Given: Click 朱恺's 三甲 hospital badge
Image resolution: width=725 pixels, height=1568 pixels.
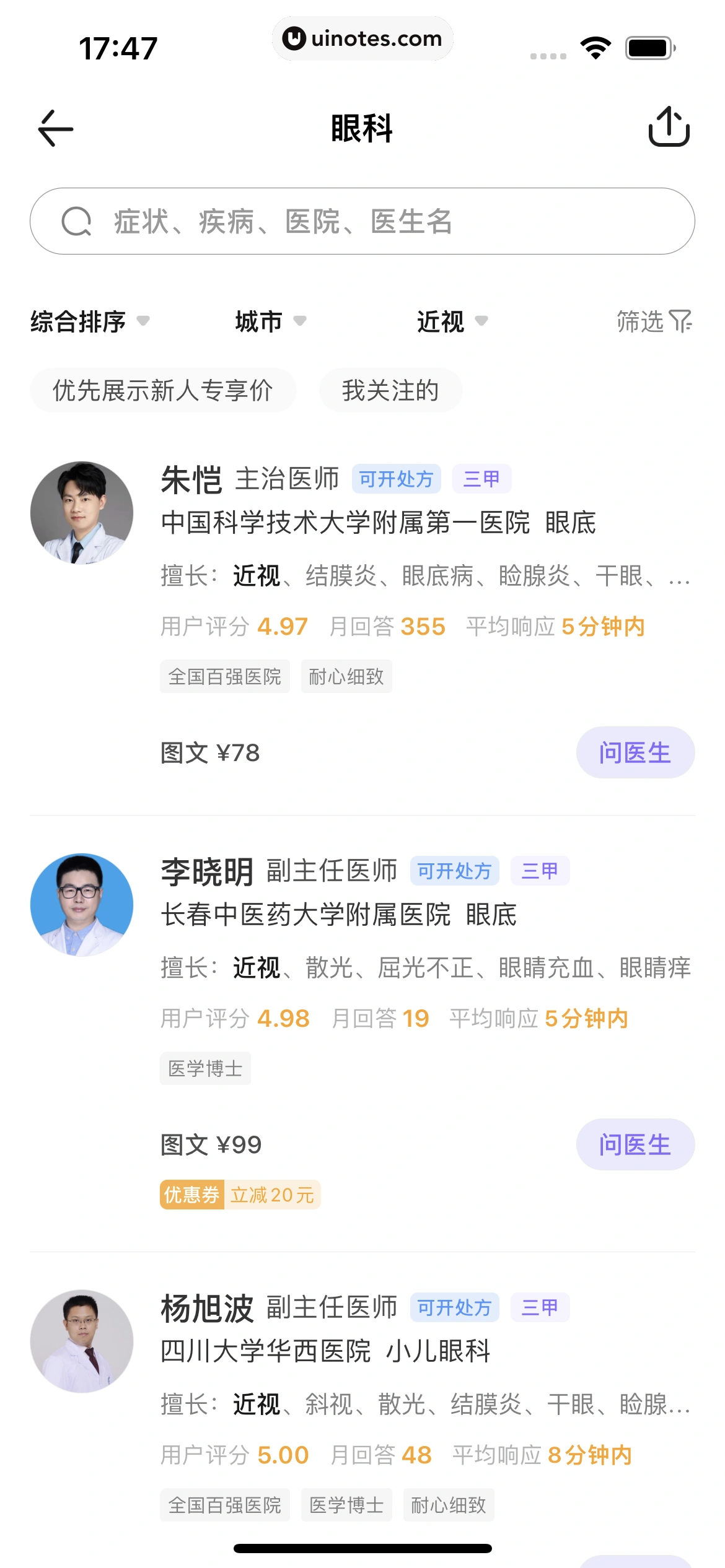Looking at the screenshot, I should pyautogui.click(x=482, y=478).
